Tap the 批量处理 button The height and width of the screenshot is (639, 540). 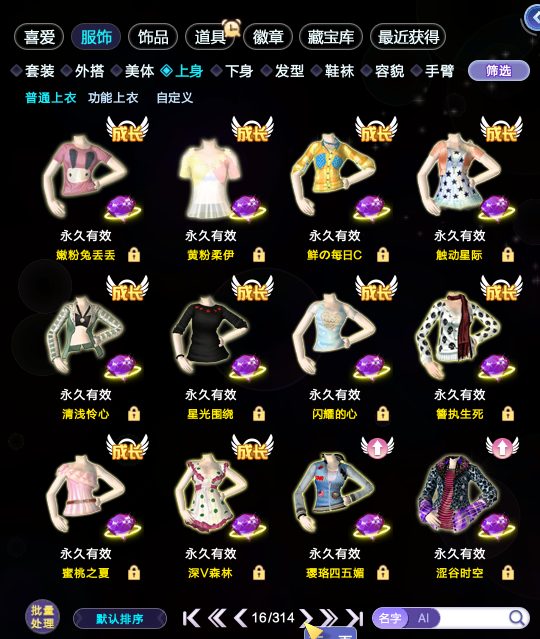pos(42,617)
